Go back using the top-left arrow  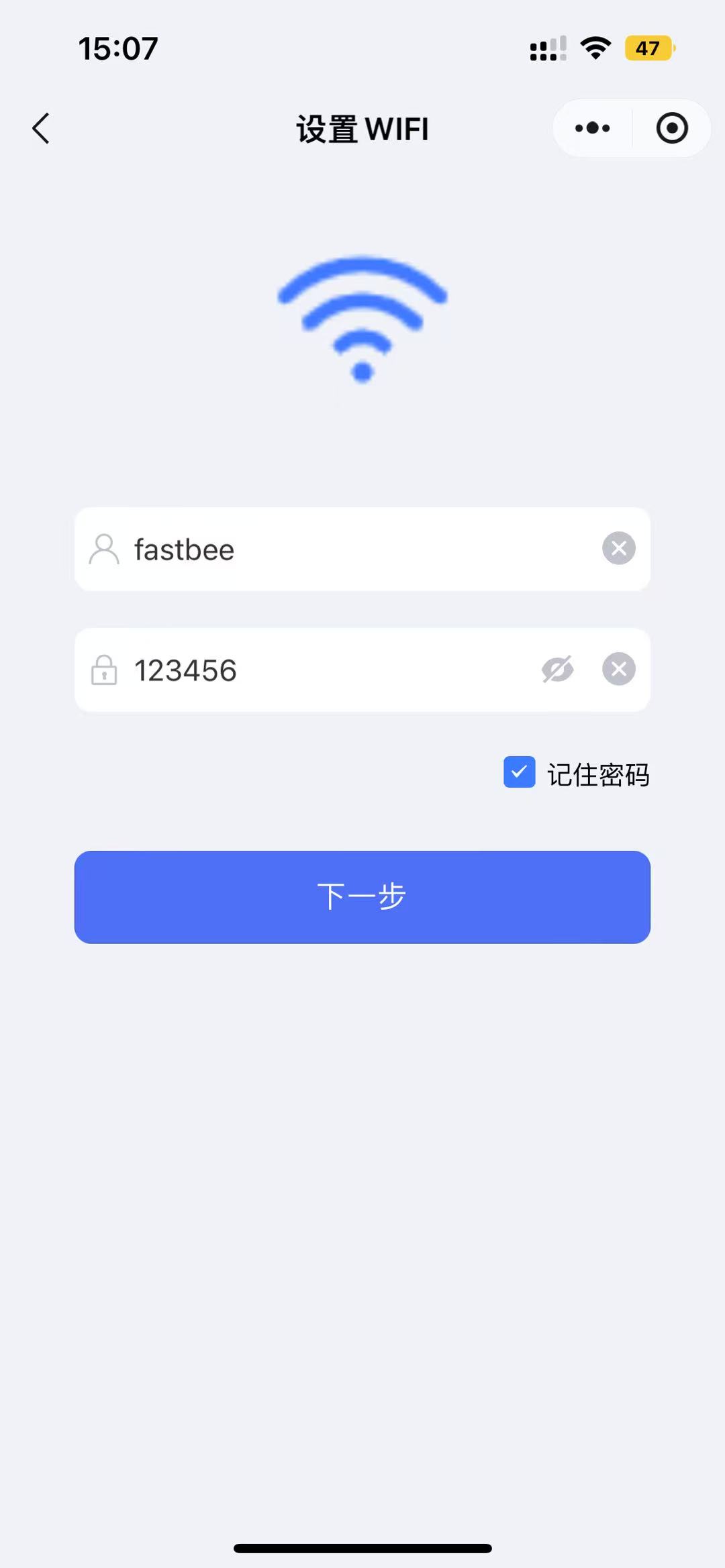(x=41, y=128)
